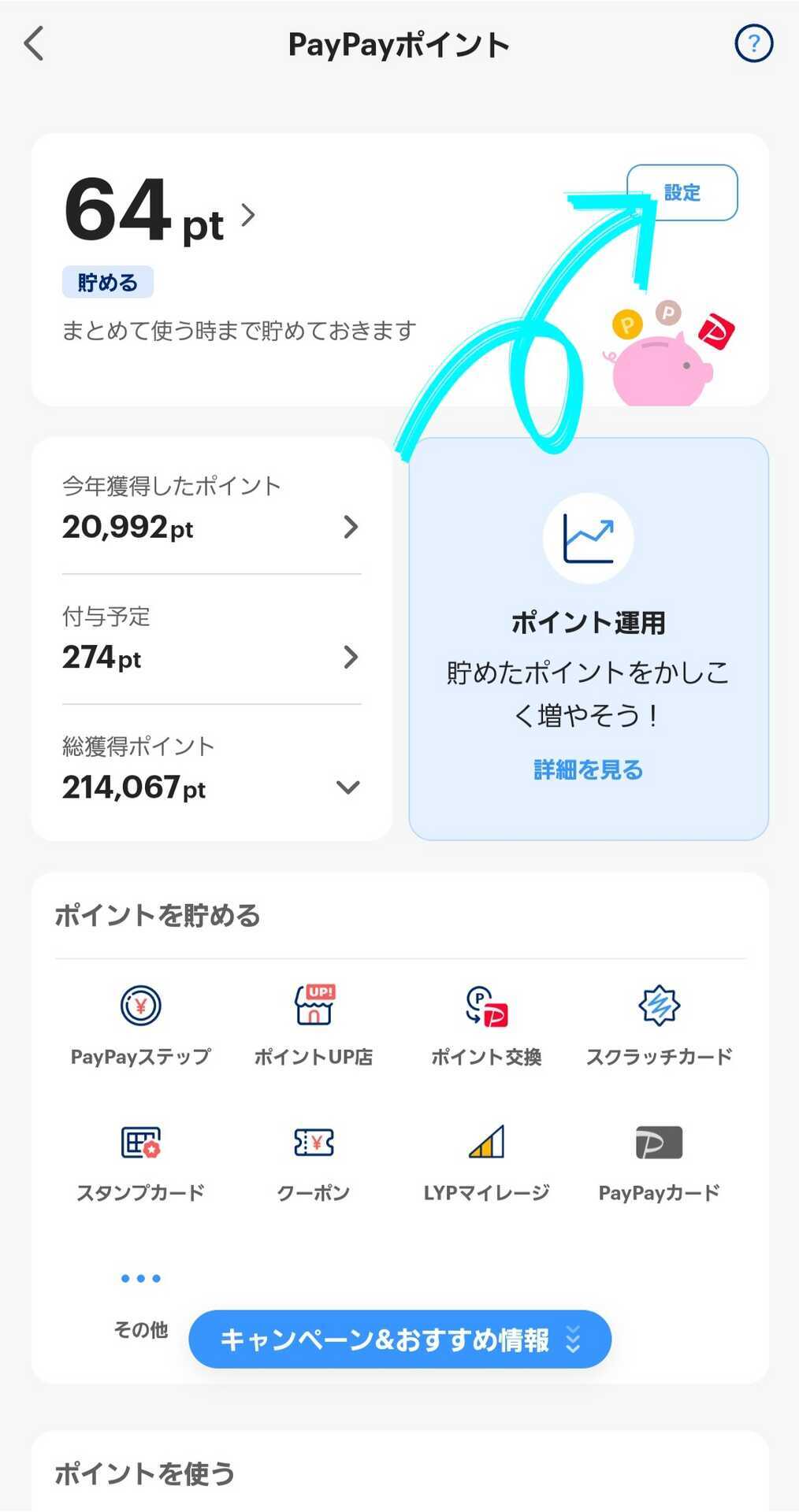
Task: Select the クーポン icon
Action: [314, 1142]
